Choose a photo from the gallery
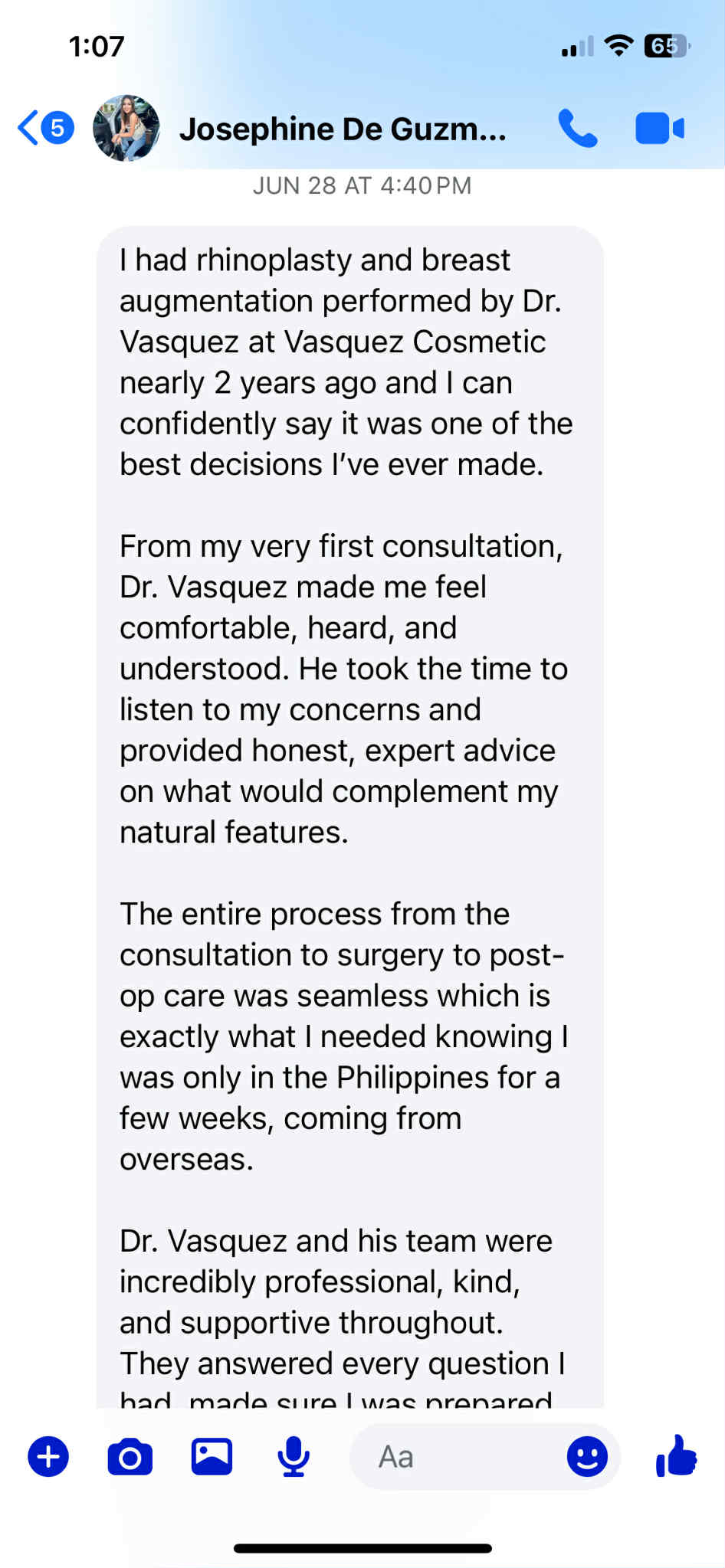 click(x=212, y=1456)
